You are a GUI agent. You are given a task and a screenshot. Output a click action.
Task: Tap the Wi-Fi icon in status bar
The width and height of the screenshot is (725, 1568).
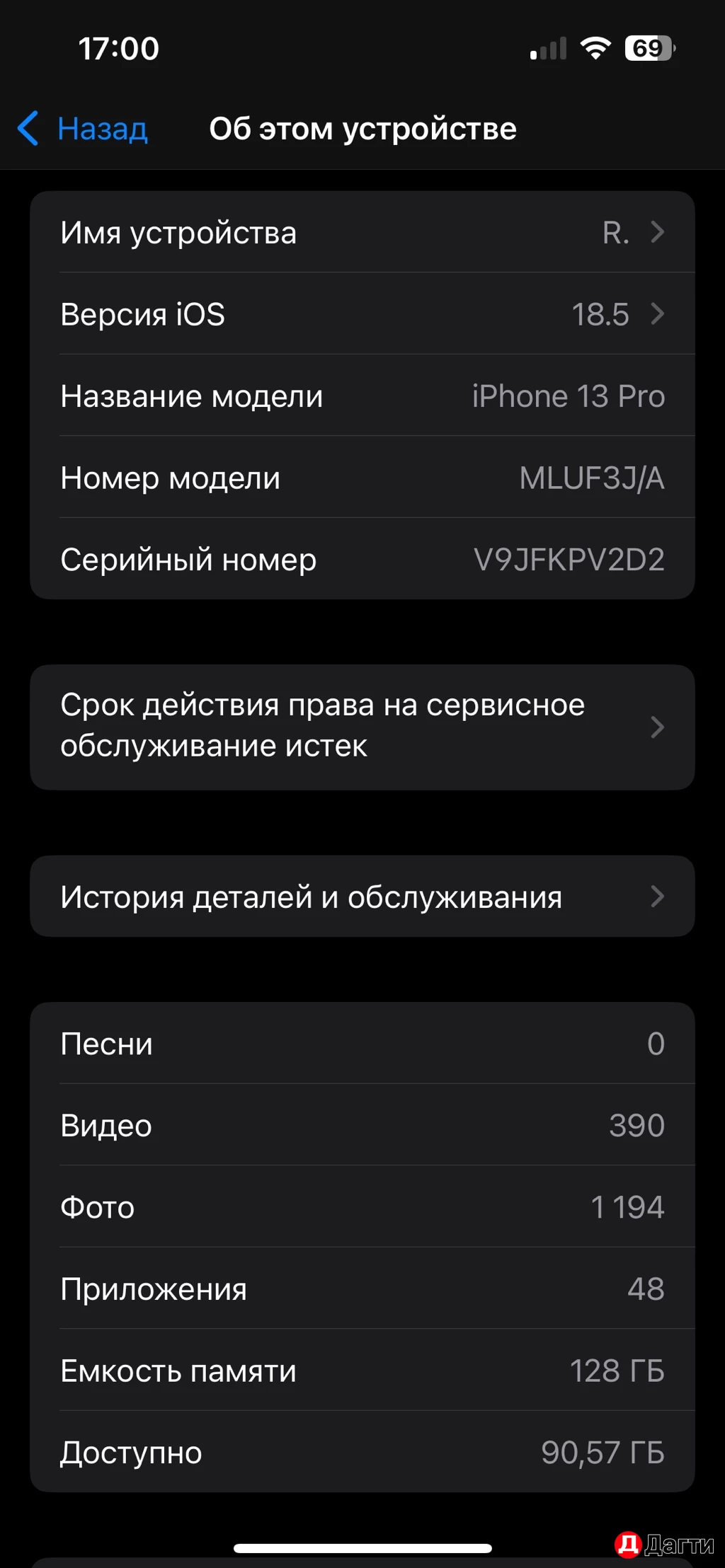595,47
